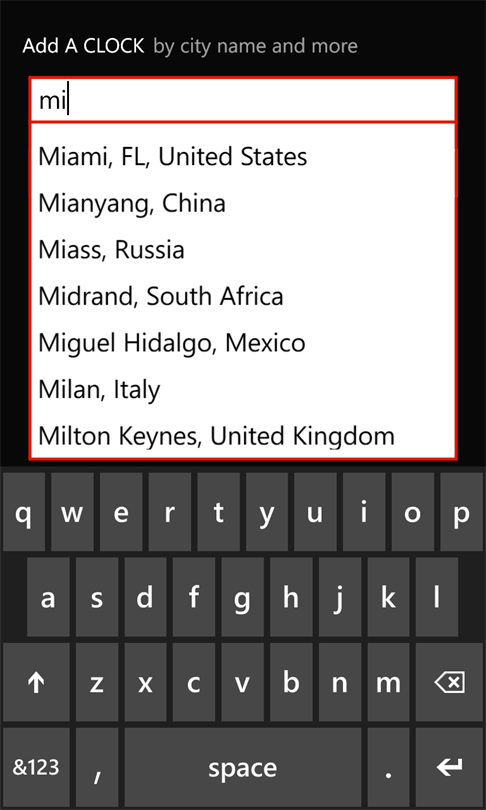Choose Miguel Hidalgo, Mexico
The height and width of the screenshot is (810, 486).
(x=243, y=342)
